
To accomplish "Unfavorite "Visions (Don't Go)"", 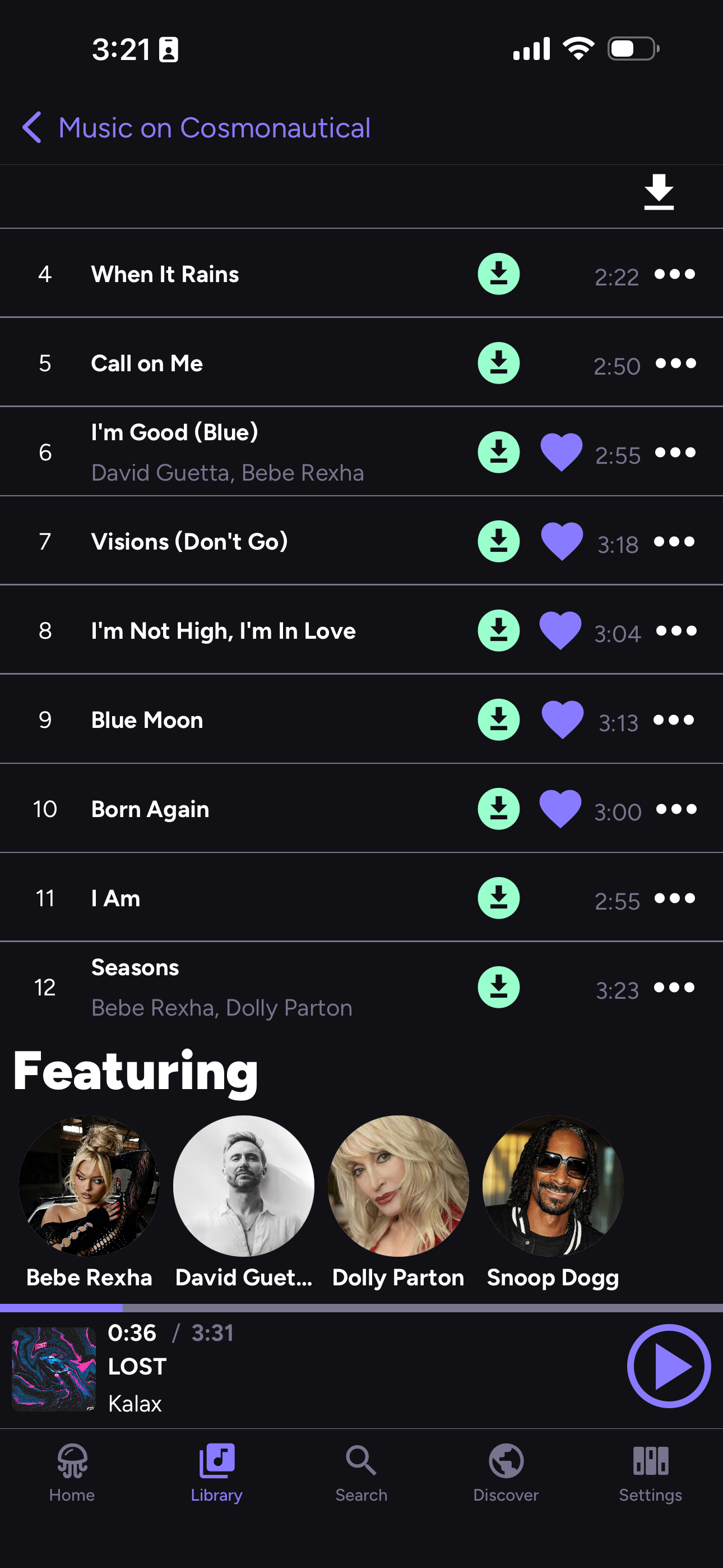I will tap(561, 541).
